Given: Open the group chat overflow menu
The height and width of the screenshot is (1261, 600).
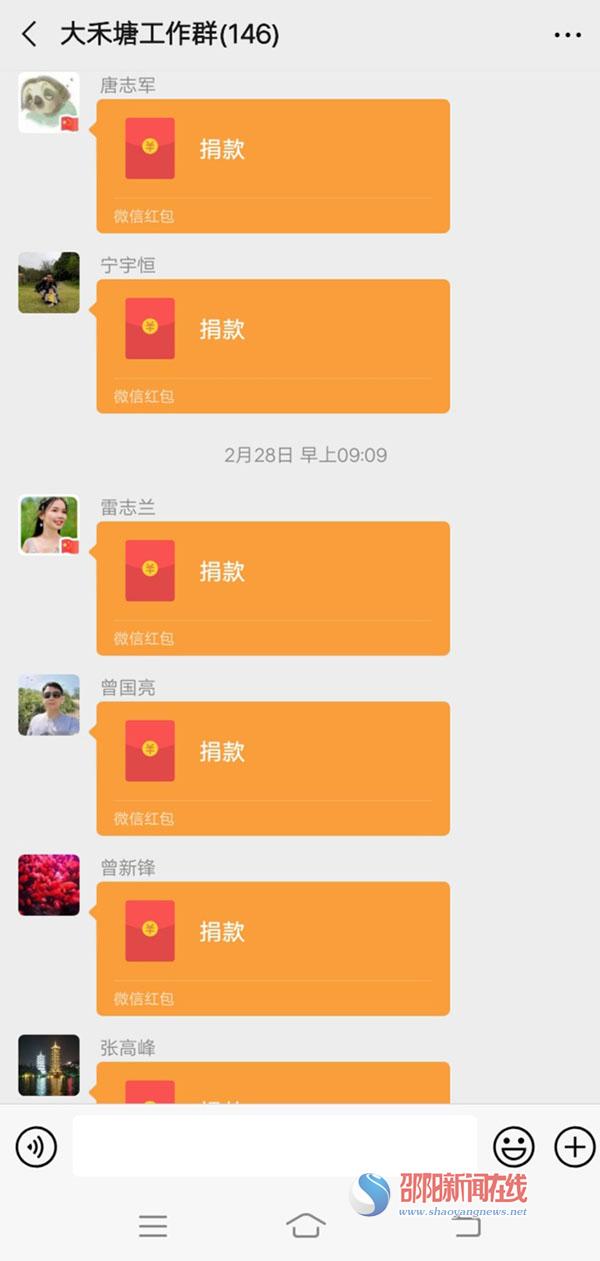Looking at the screenshot, I should [567, 35].
